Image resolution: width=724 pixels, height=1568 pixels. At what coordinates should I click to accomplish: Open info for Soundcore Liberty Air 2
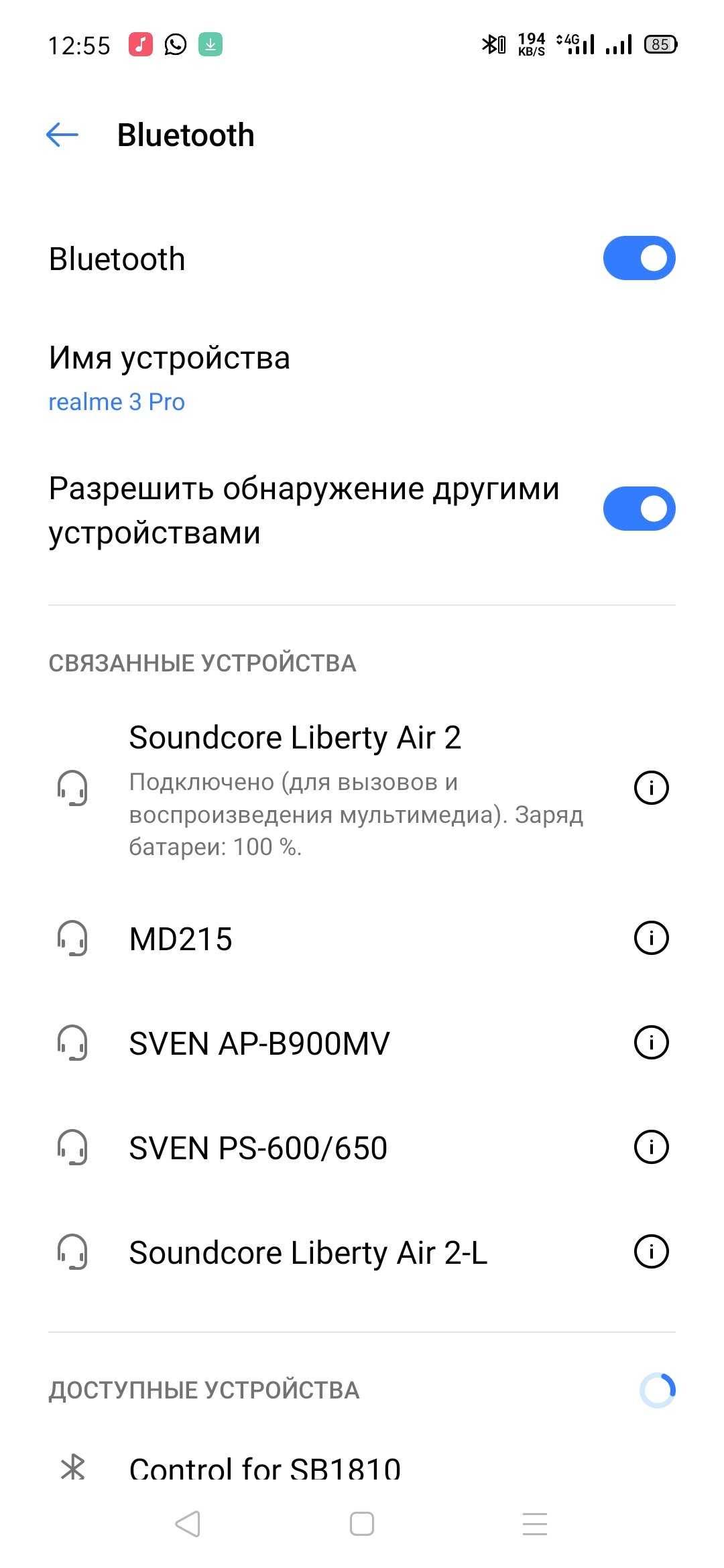(651, 787)
